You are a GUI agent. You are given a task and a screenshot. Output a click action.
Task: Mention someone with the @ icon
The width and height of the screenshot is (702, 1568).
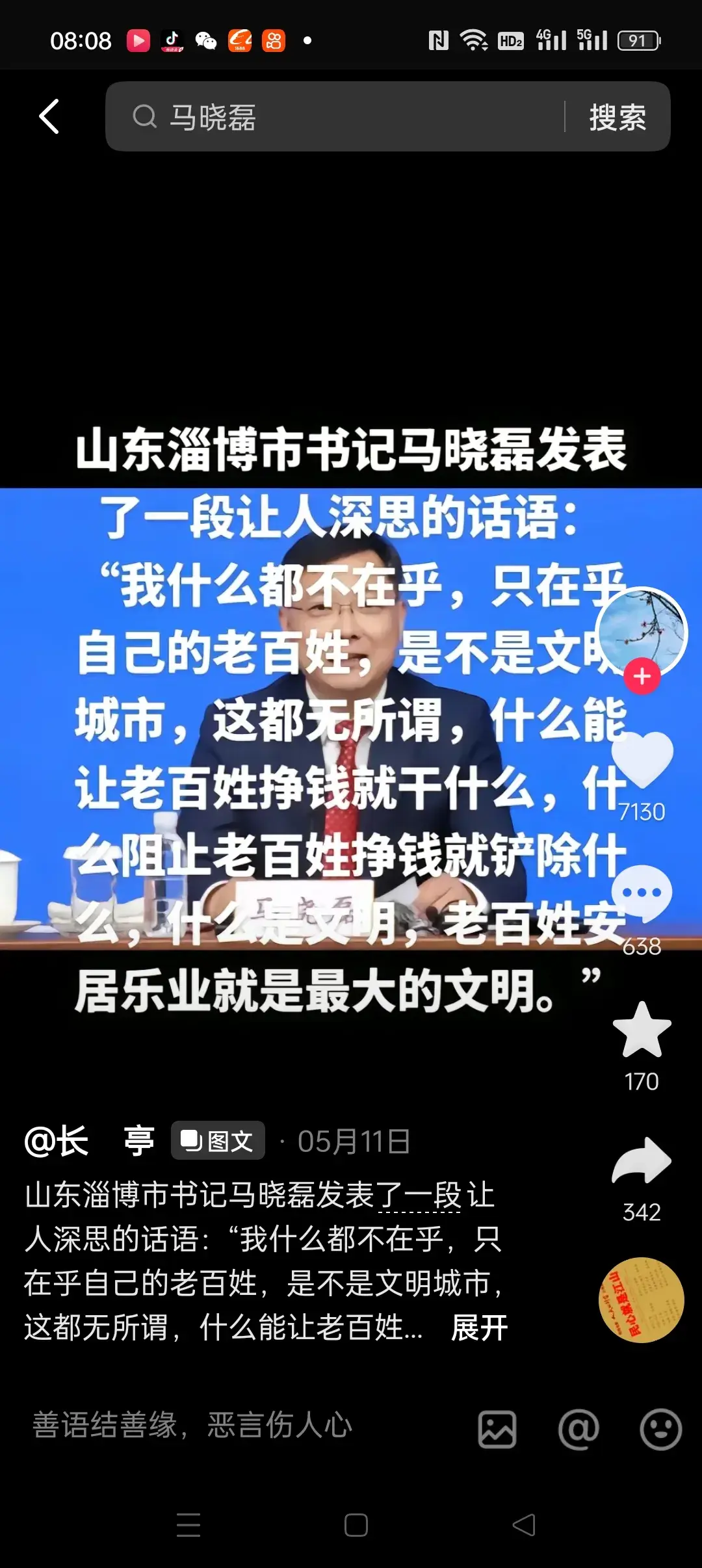578,1430
